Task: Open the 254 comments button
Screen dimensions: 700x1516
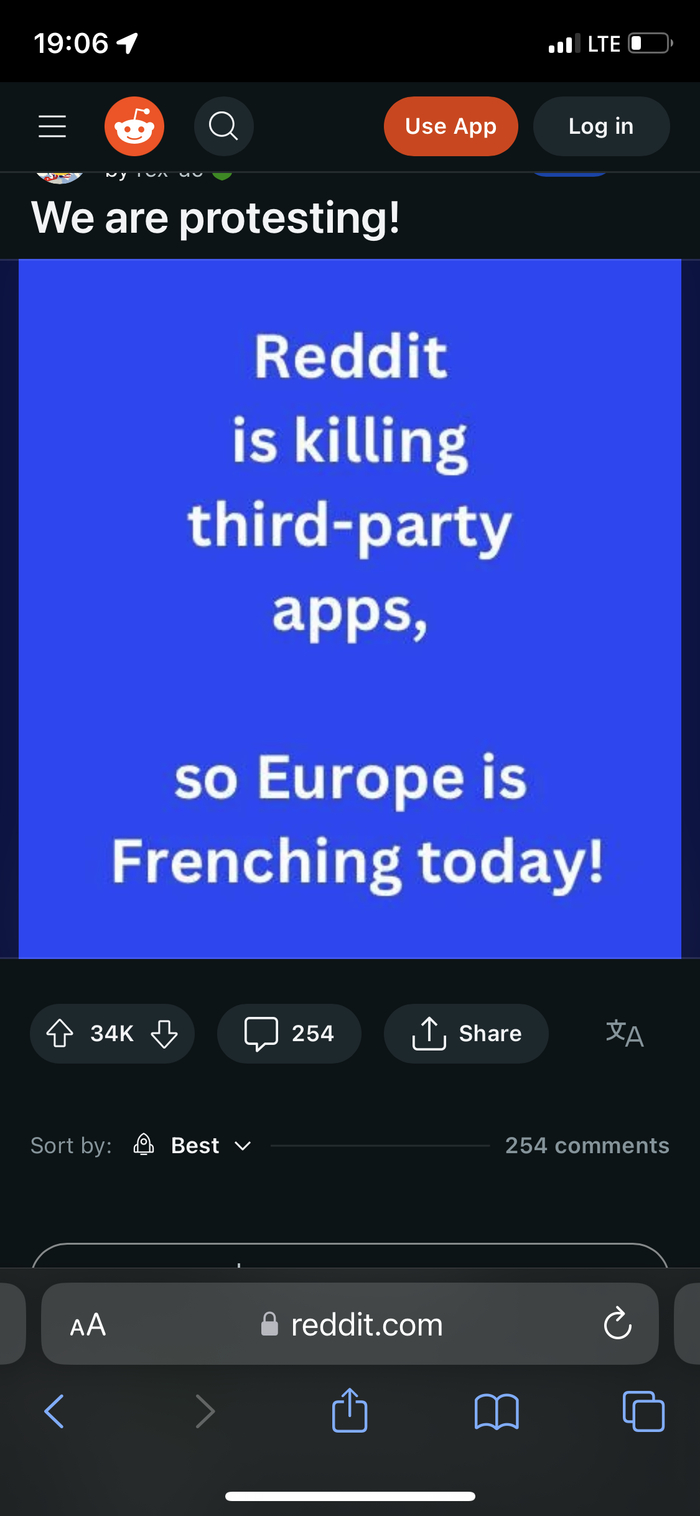Action: [289, 1033]
